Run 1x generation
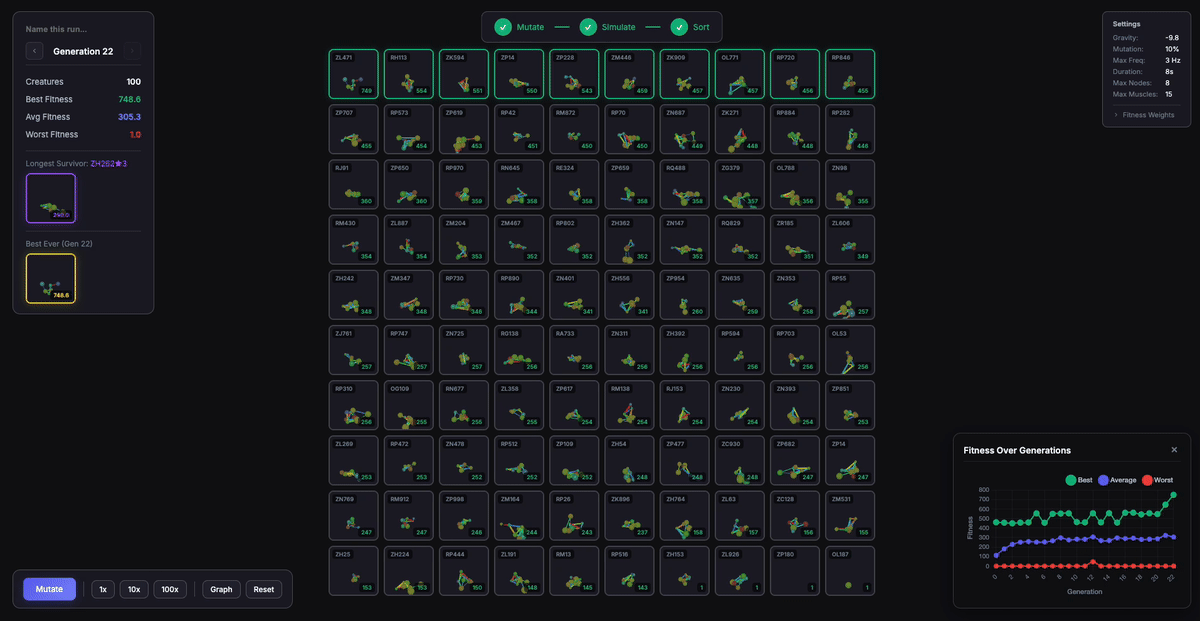Viewport: 1200px width, 621px height. pos(103,589)
